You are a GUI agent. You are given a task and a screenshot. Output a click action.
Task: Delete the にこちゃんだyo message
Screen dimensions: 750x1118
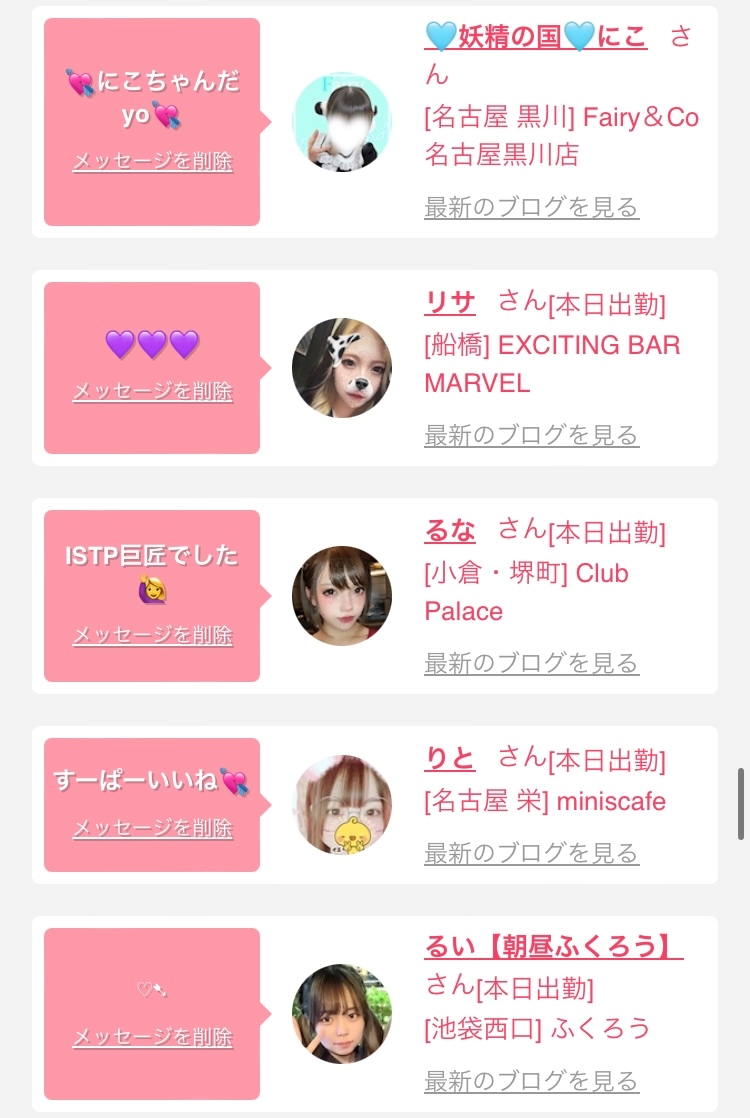(152, 162)
